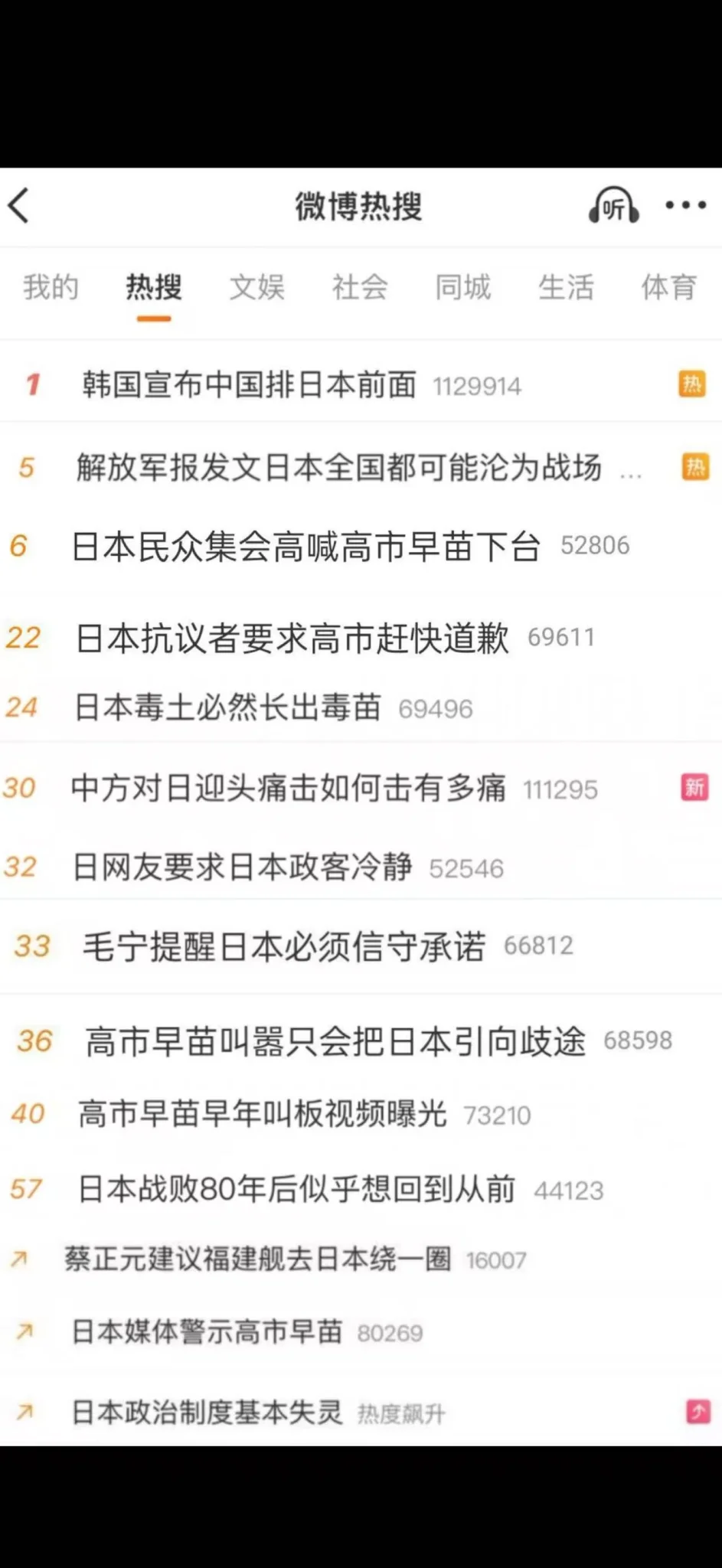Screen dimensions: 722x1568
Task: Open the 社会 tab
Action: tap(360, 287)
